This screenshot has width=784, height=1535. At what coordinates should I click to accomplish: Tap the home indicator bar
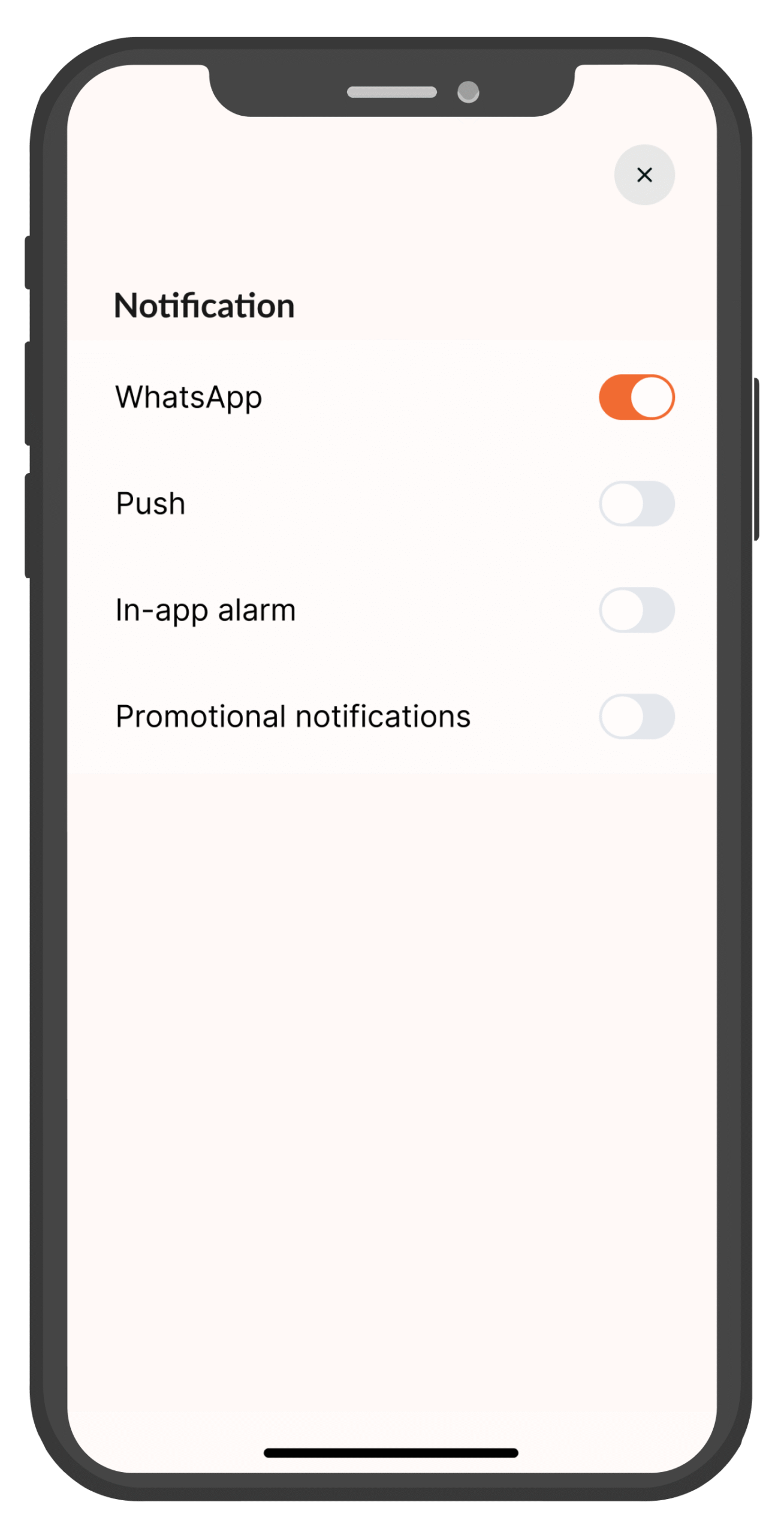391,1452
